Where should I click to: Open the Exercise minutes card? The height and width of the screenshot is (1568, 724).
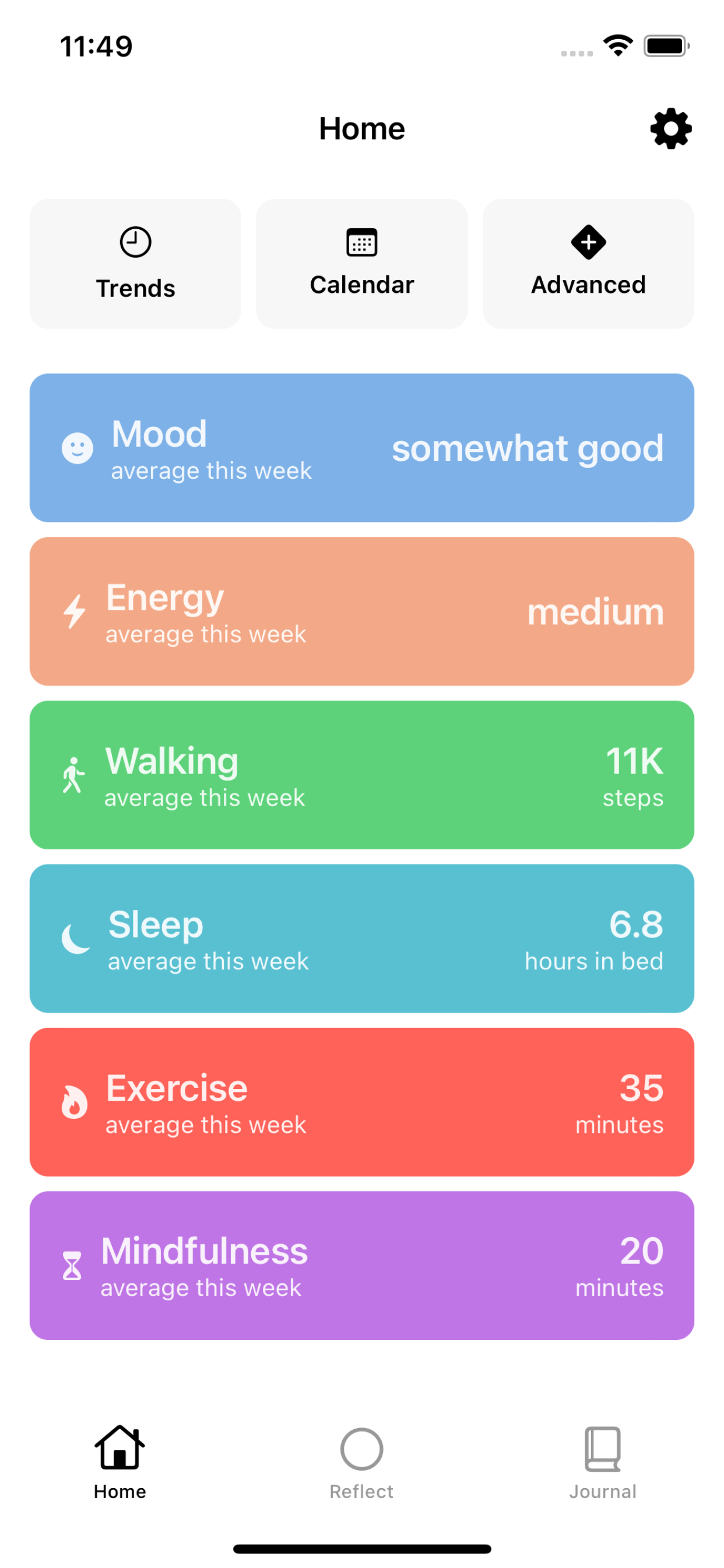coord(362,1102)
